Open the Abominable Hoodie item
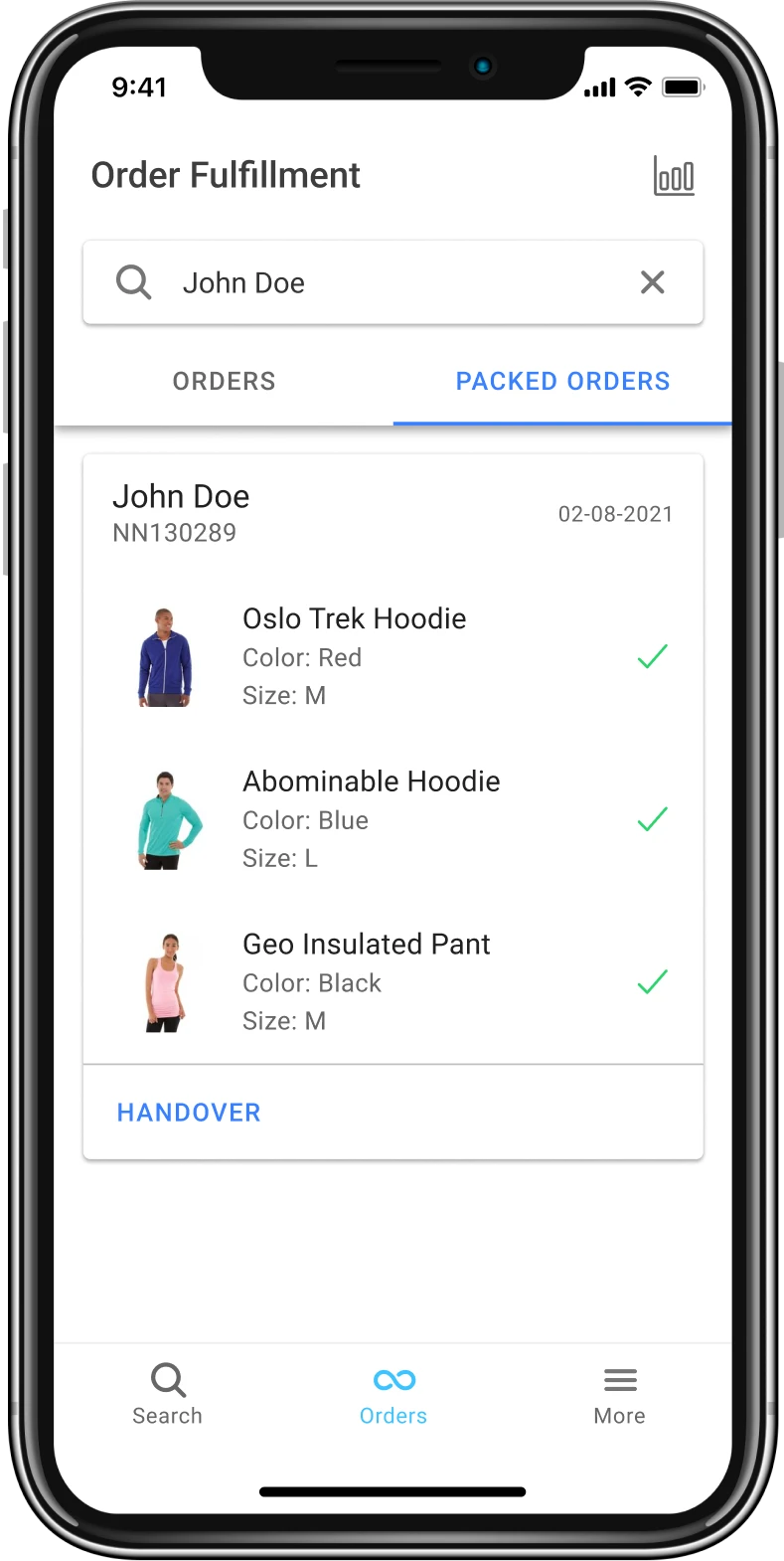 point(371,781)
